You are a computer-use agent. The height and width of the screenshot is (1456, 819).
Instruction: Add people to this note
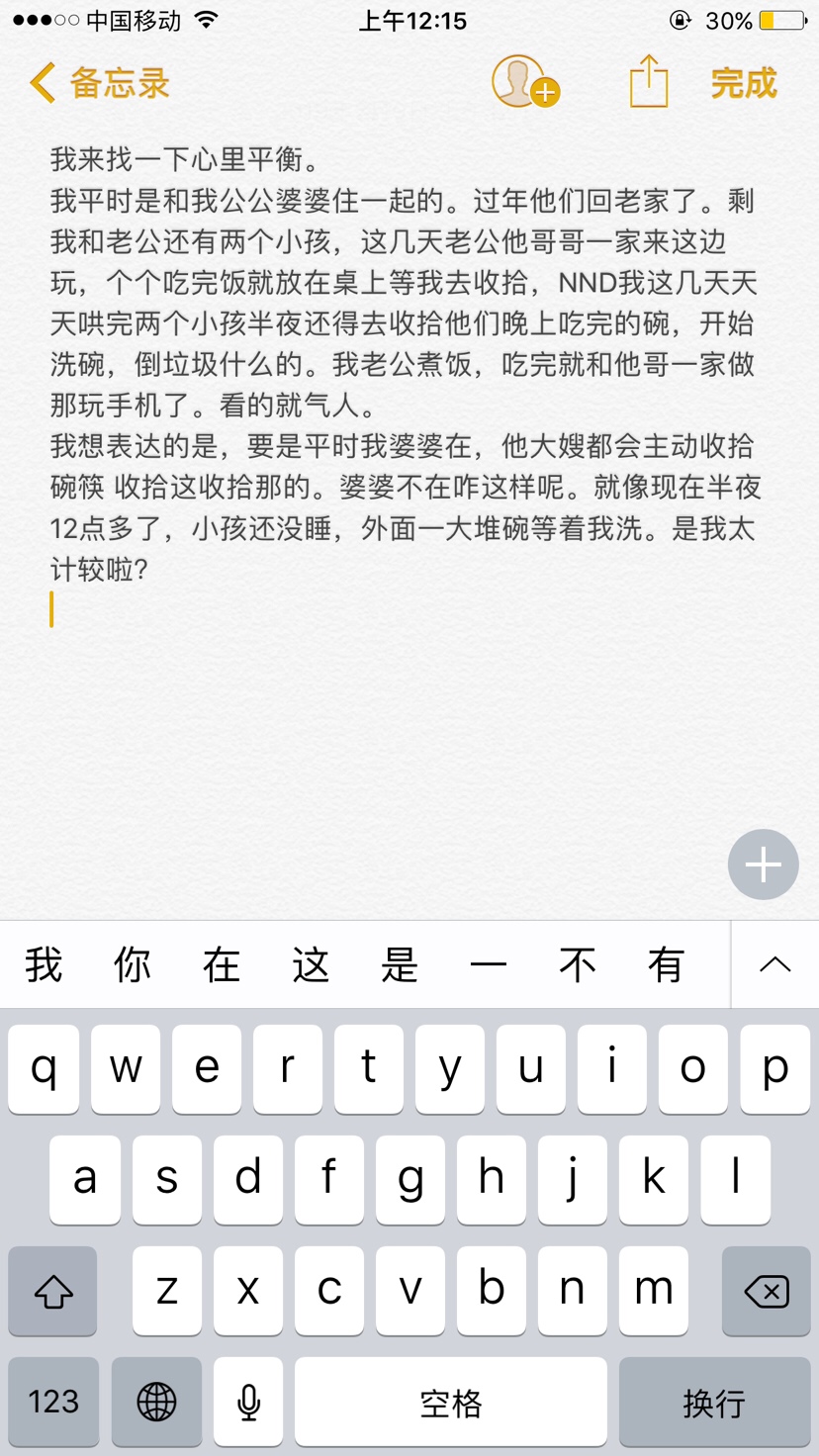[524, 82]
